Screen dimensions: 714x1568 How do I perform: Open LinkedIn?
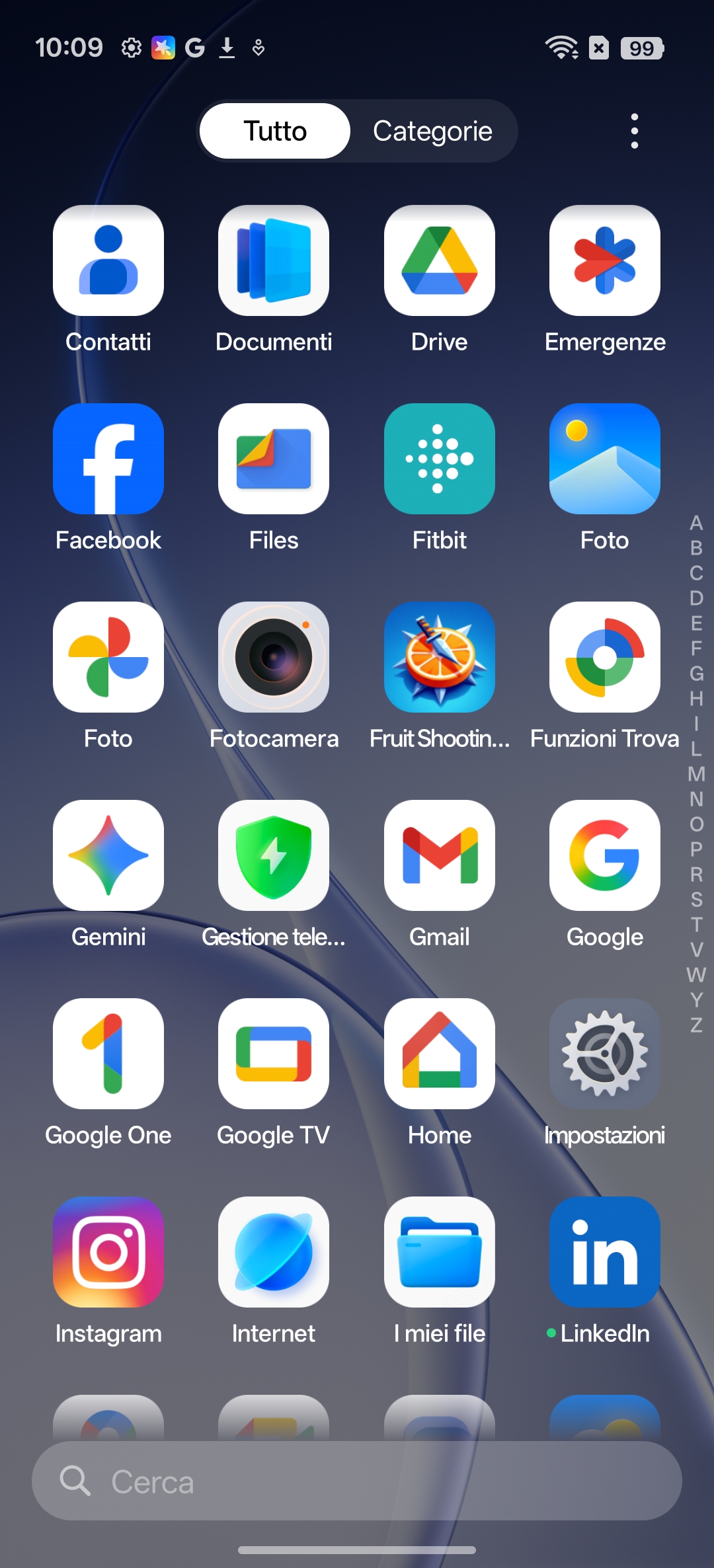click(604, 1252)
